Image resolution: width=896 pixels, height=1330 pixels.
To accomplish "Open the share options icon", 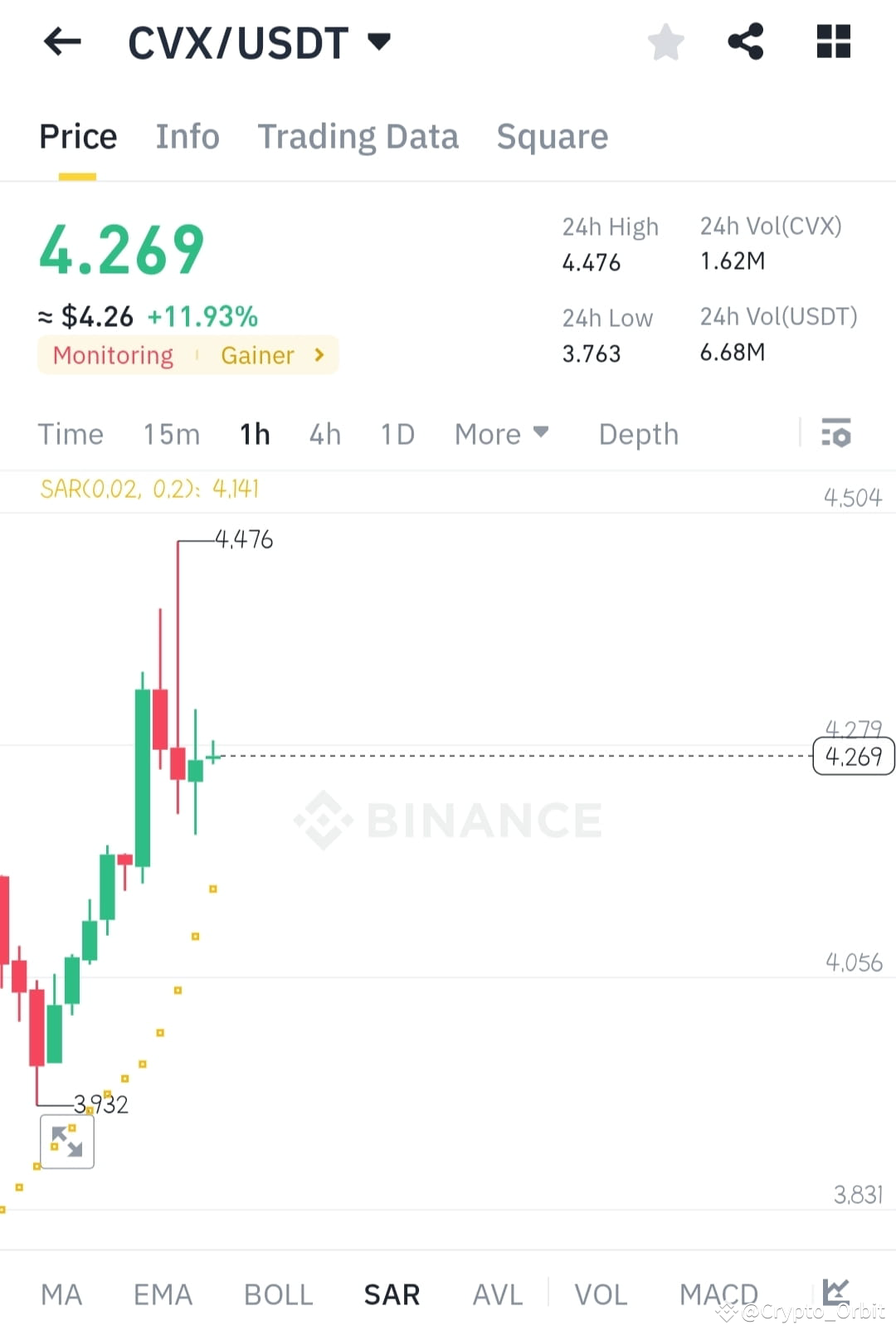I will coord(745,42).
